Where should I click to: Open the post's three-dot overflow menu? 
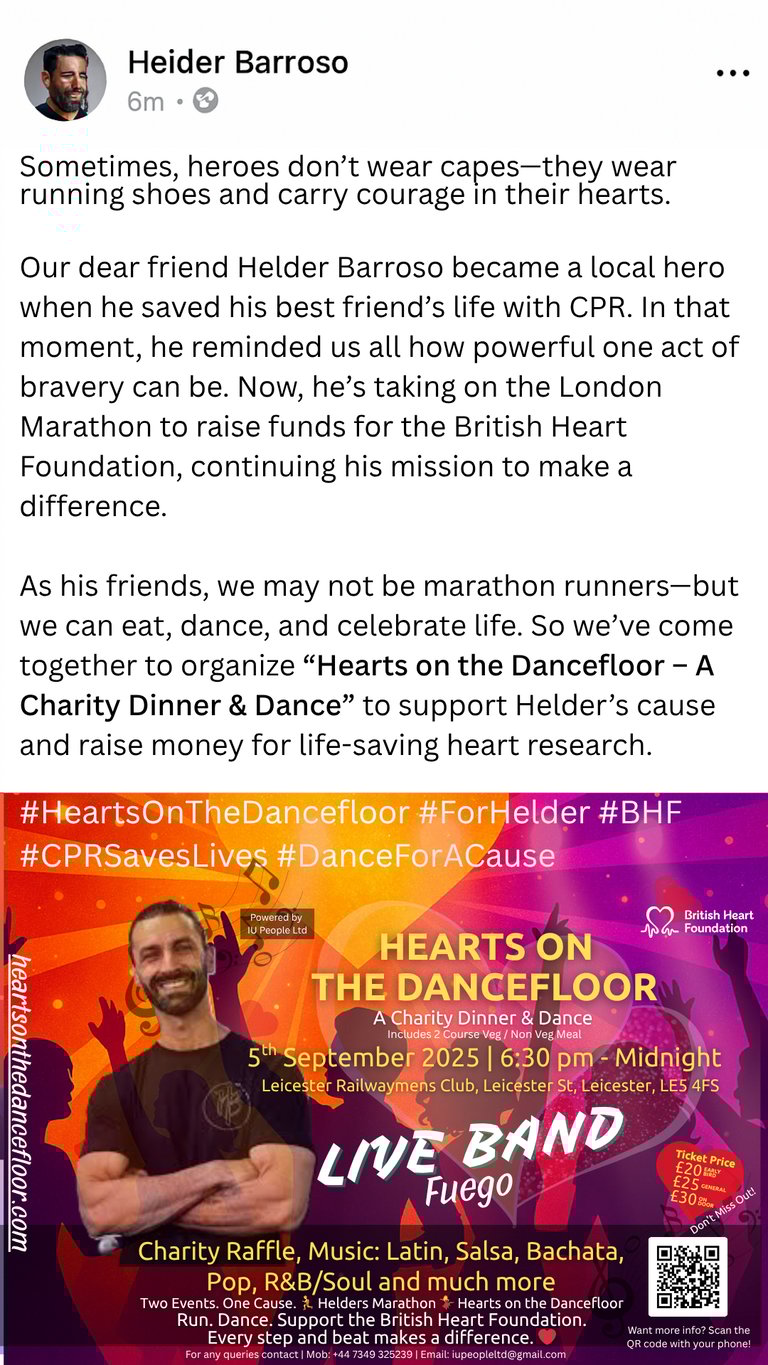733,74
